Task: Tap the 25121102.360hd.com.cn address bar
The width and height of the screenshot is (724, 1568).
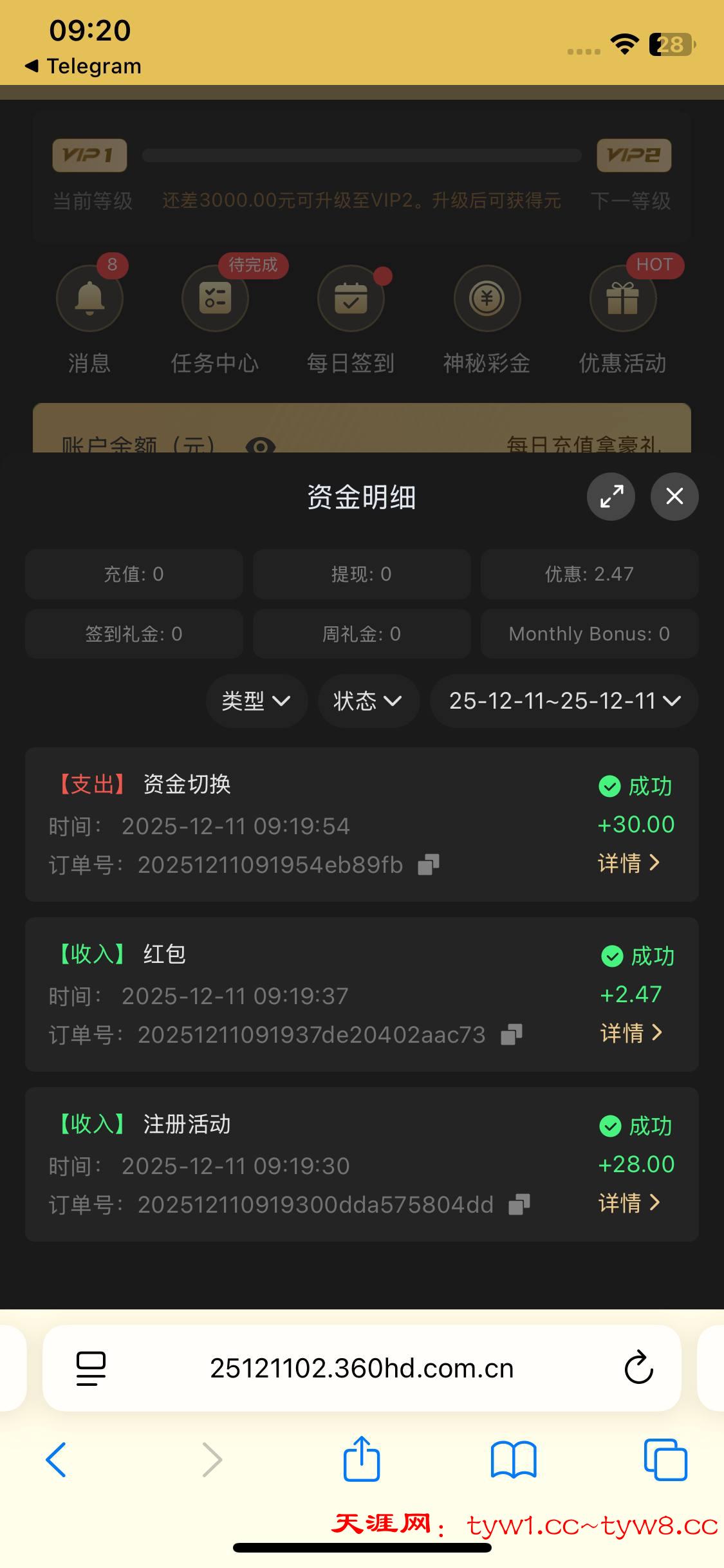Action: [362, 1368]
